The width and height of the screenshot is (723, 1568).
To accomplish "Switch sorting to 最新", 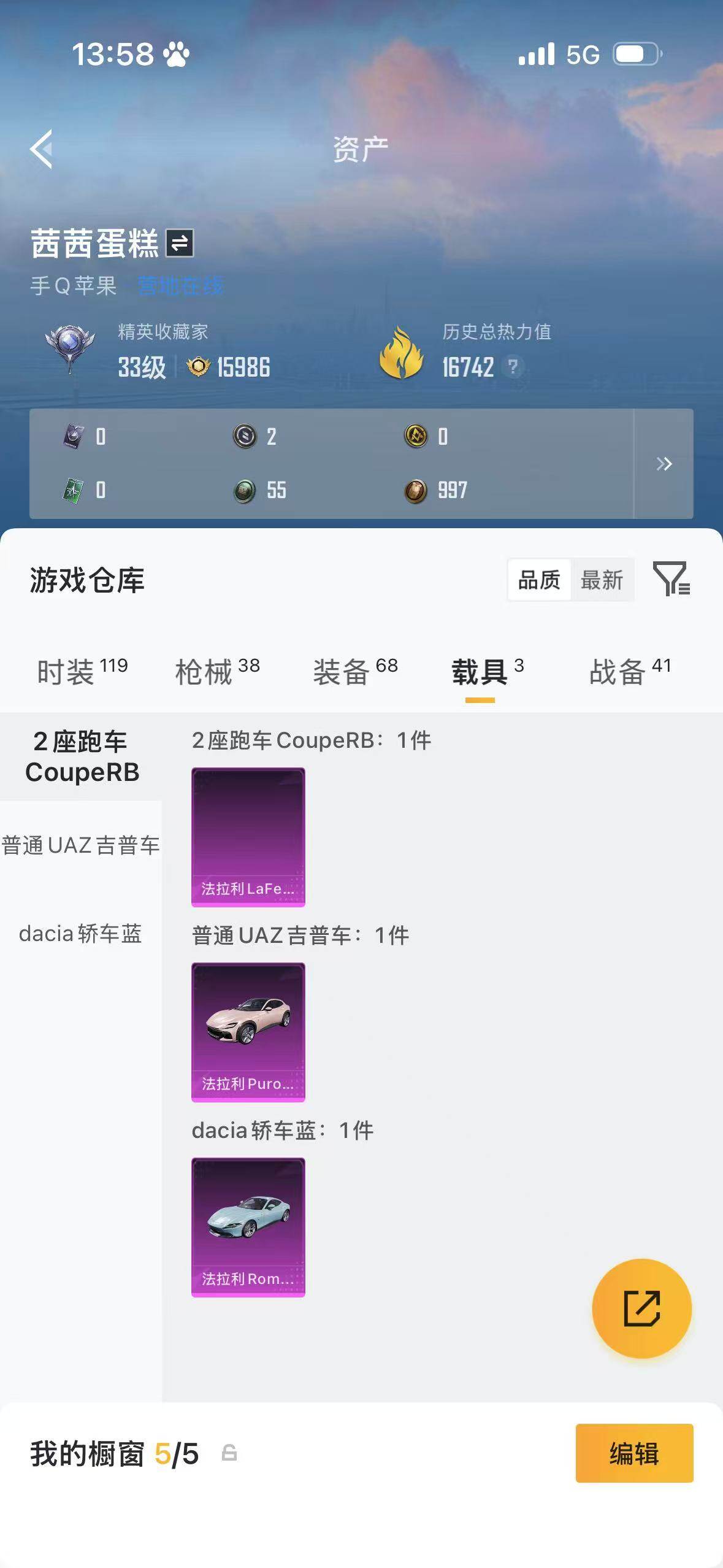I will point(603,579).
